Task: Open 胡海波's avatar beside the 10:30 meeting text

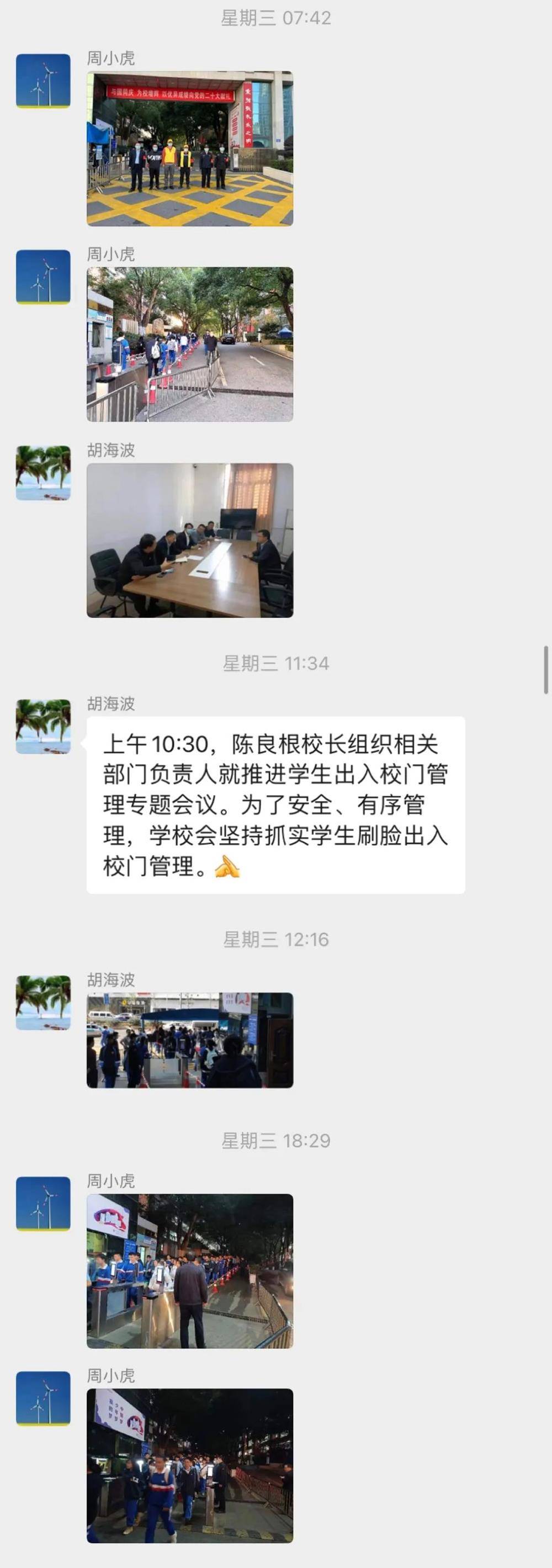Action: pyautogui.click(x=43, y=727)
